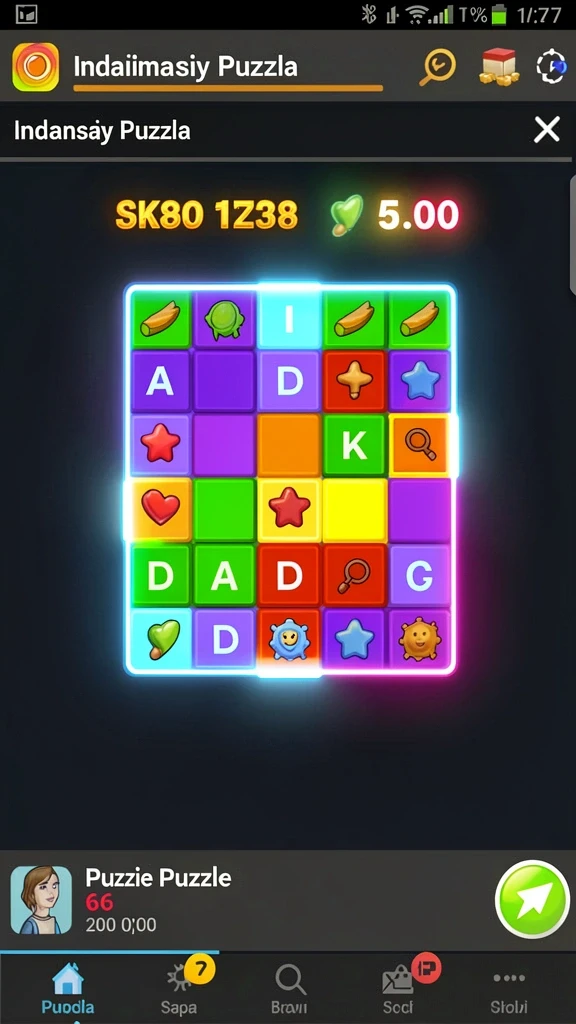Tap the green heart tile on the cyan square

[160, 639]
